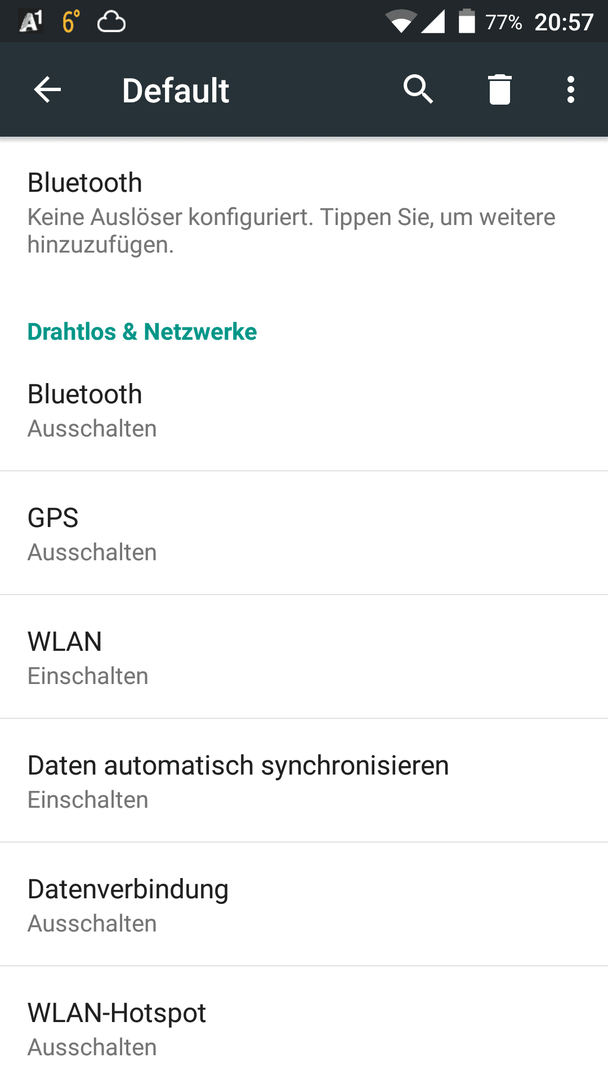Open the WLAN-Hotspot setting
608x1080 pixels.
point(304,1024)
